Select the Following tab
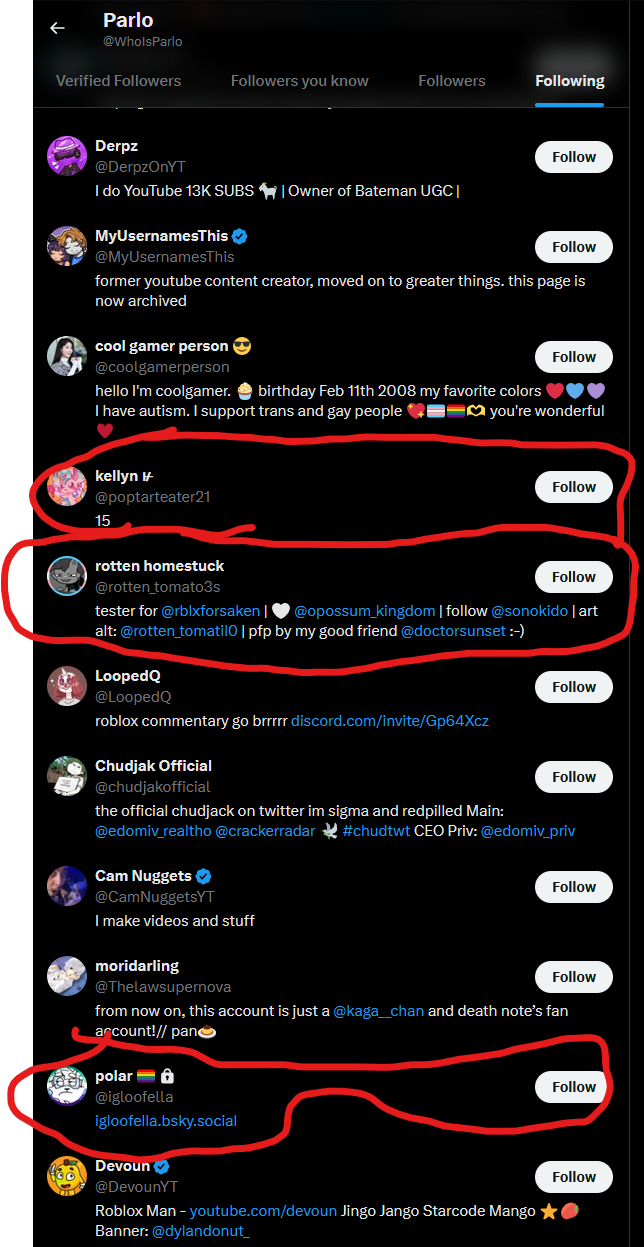This screenshot has width=644, height=1247. tap(569, 81)
